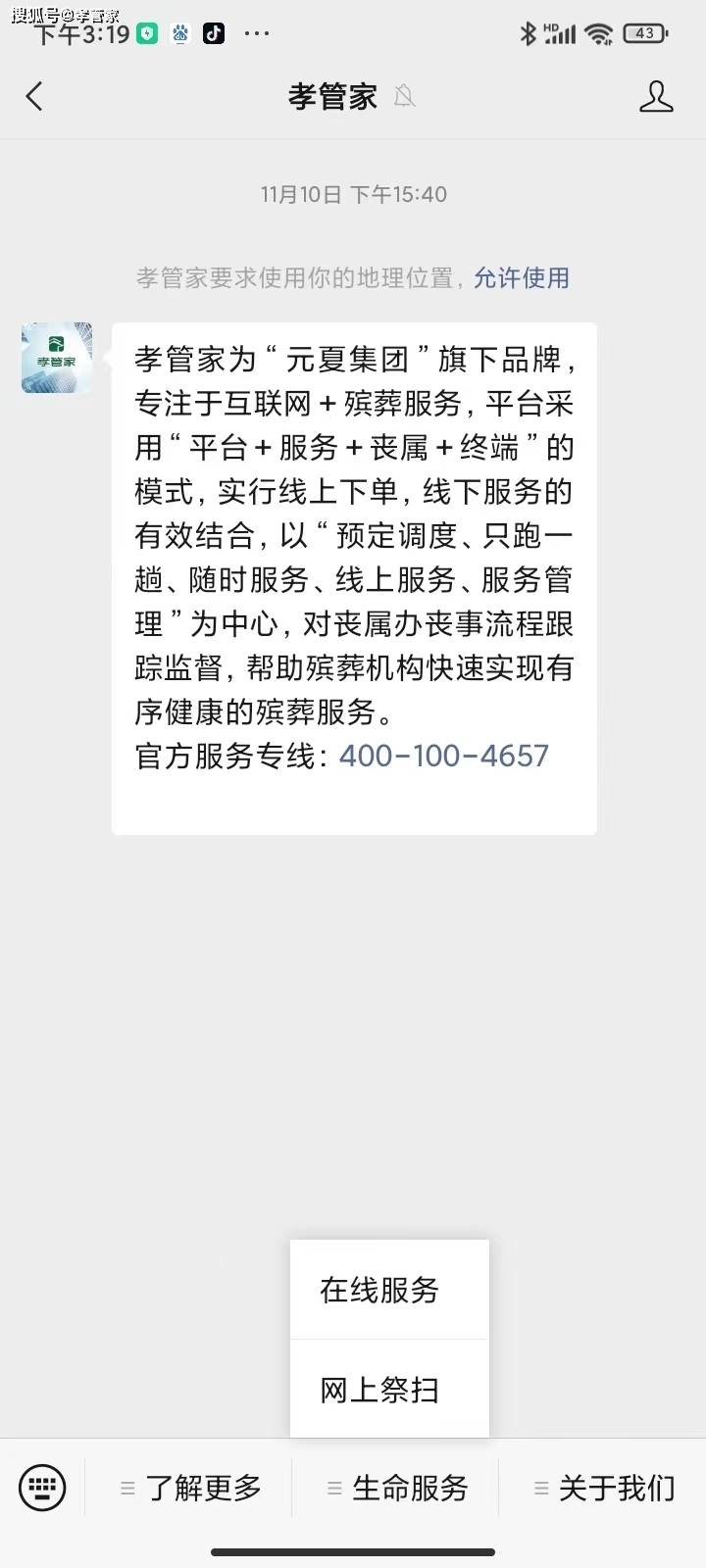706x1568 pixels.
Task: Tap the 生命服务 menu item
Action: coord(399,1488)
